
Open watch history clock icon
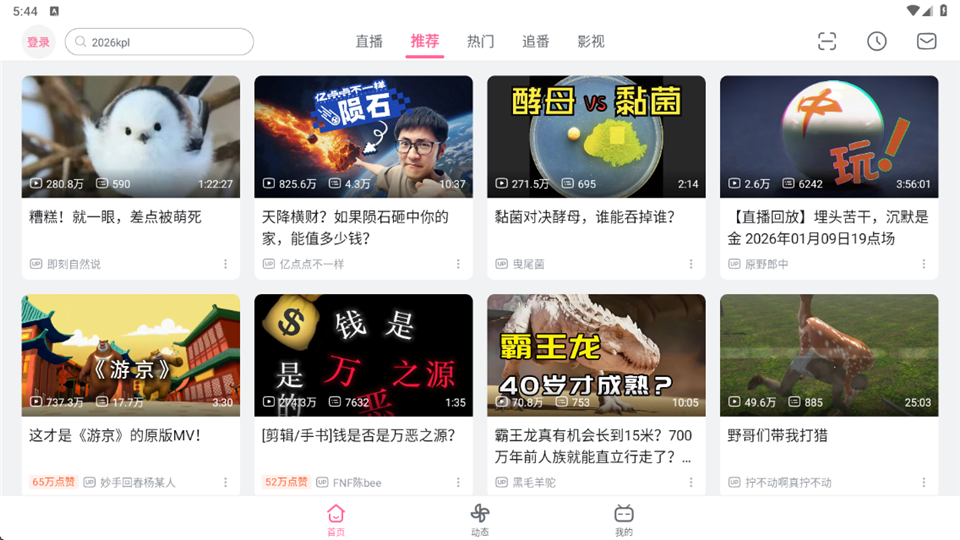(x=876, y=42)
